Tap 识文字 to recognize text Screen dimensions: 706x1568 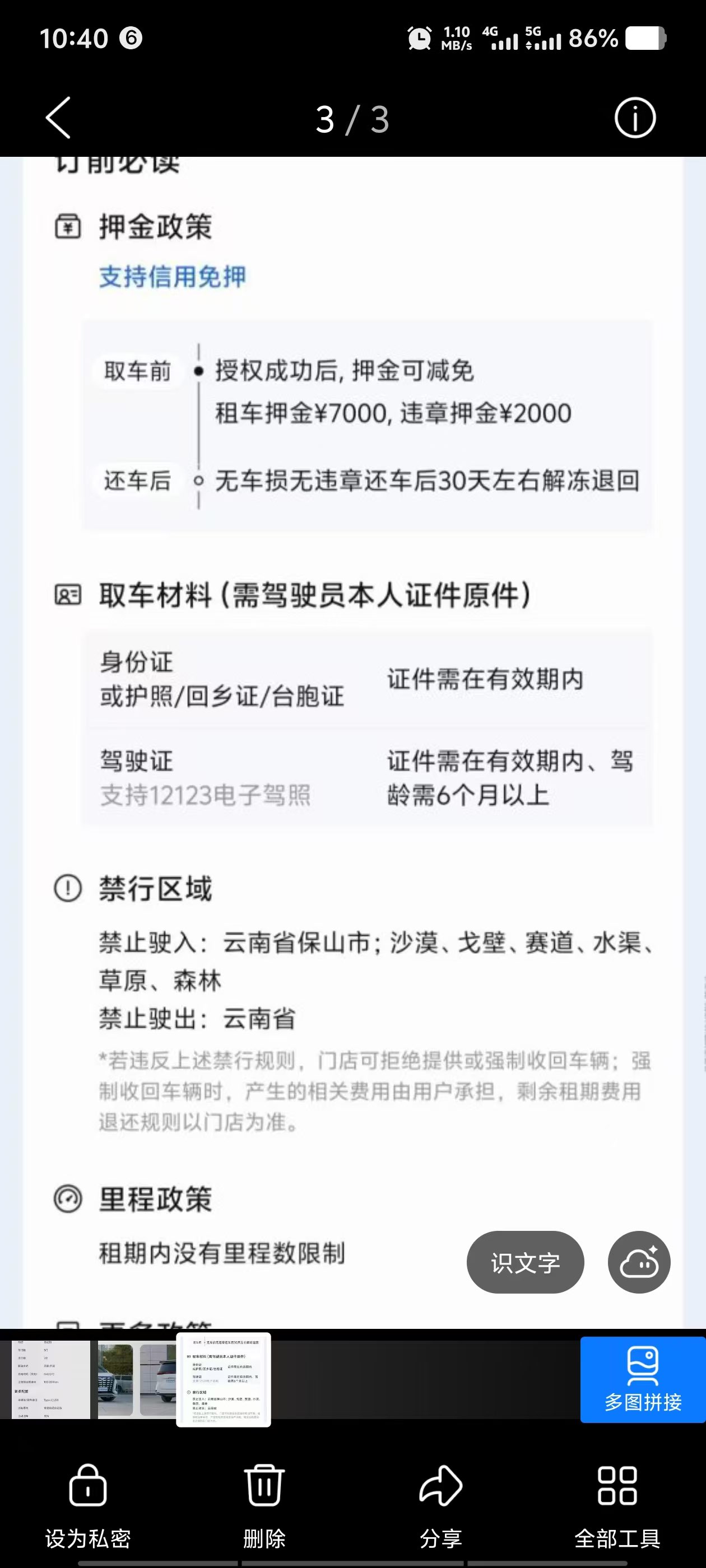[x=525, y=1263]
